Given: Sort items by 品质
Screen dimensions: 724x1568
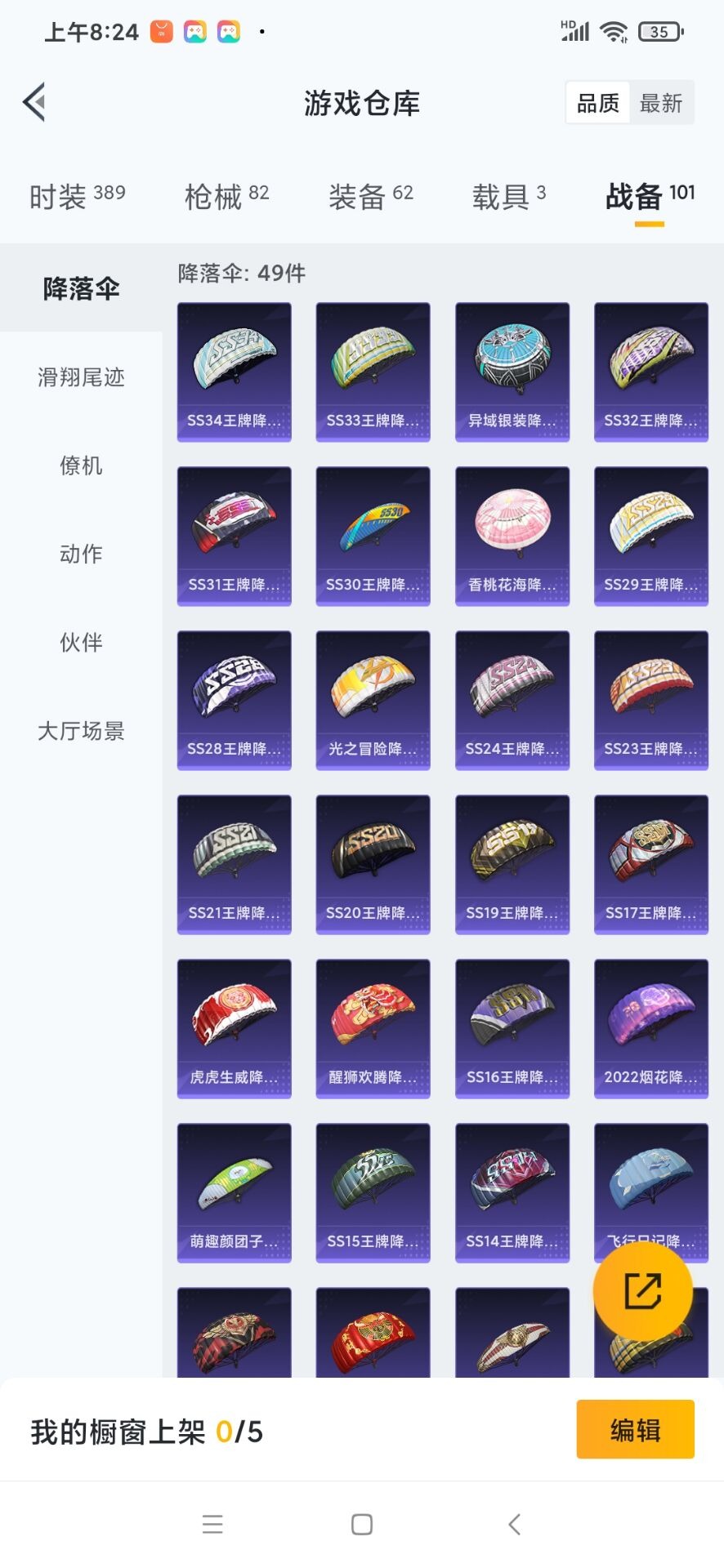Looking at the screenshot, I should (598, 103).
